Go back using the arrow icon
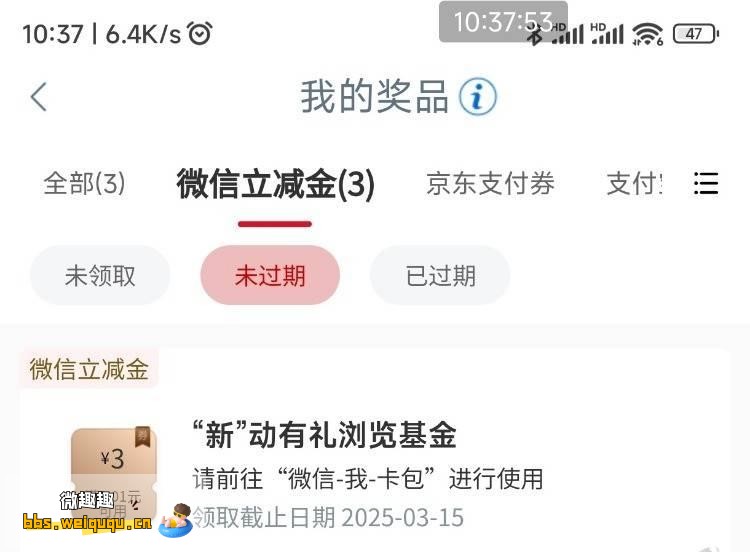This screenshot has width=750, height=552. (39, 97)
